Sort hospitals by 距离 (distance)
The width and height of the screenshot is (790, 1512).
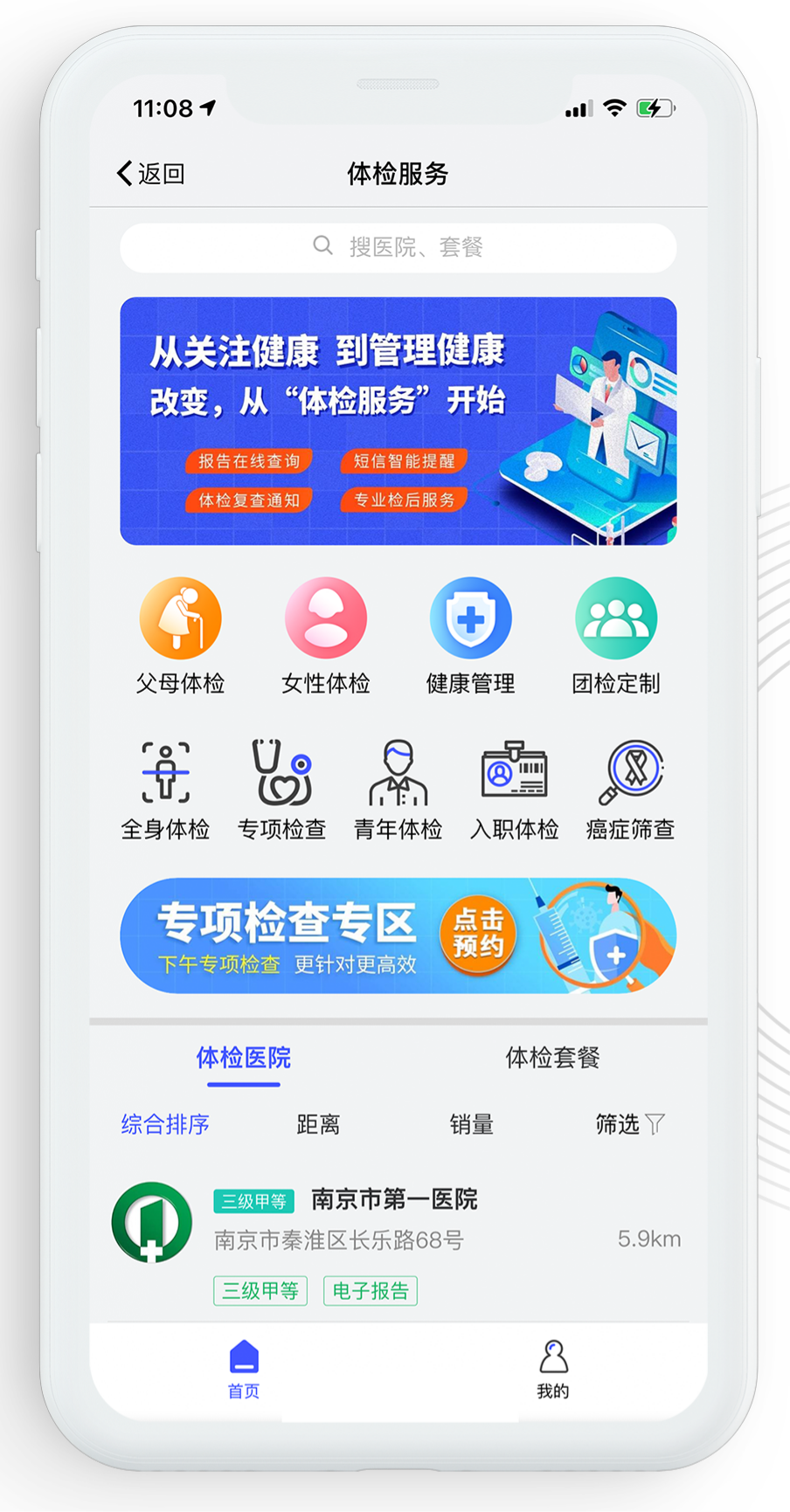pos(318,1125)
